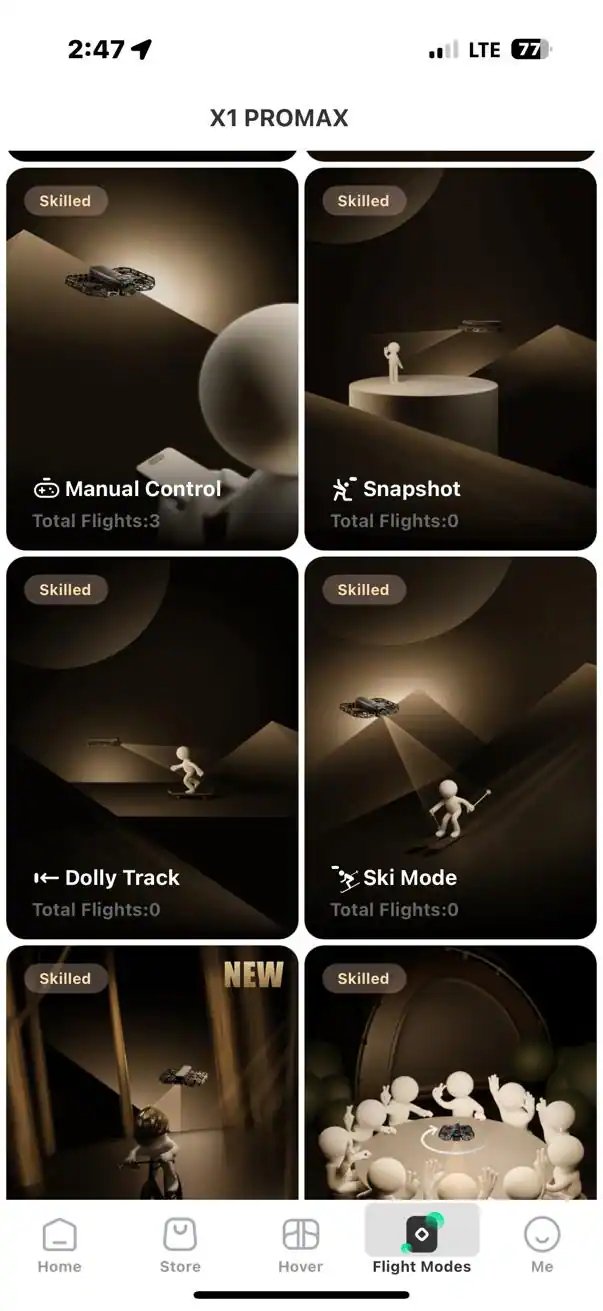
Task: Open the Hover tab
Action: (x=300, y=1245)
